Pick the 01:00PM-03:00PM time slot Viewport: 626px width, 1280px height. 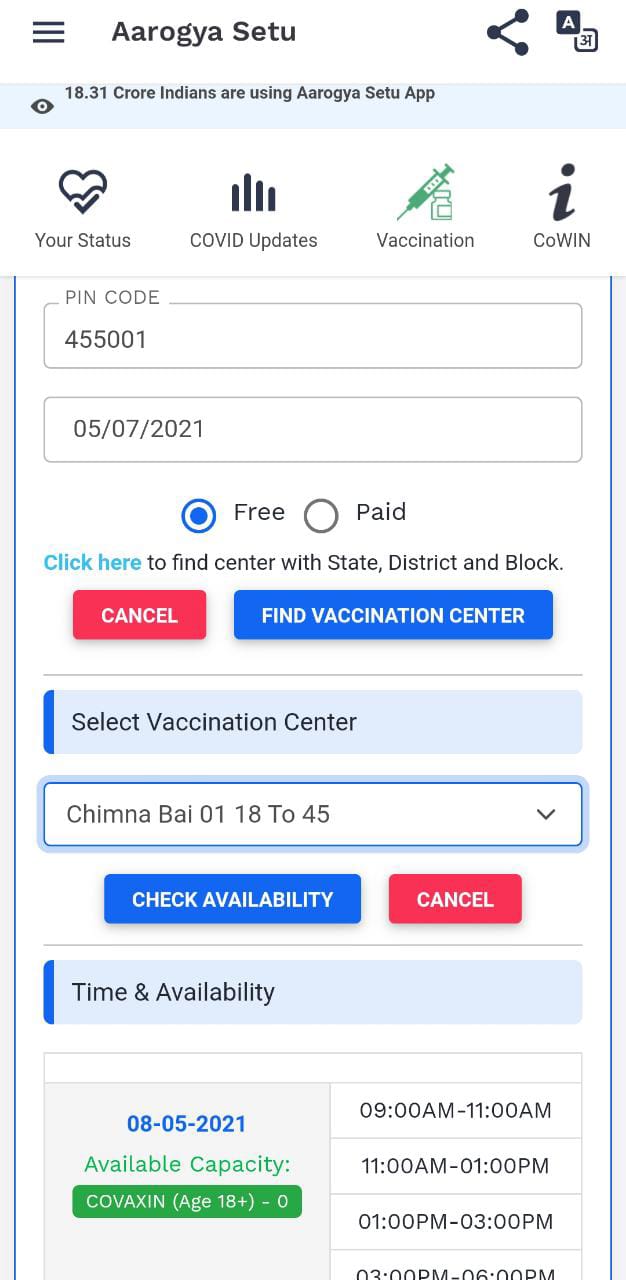point(456,1221)
